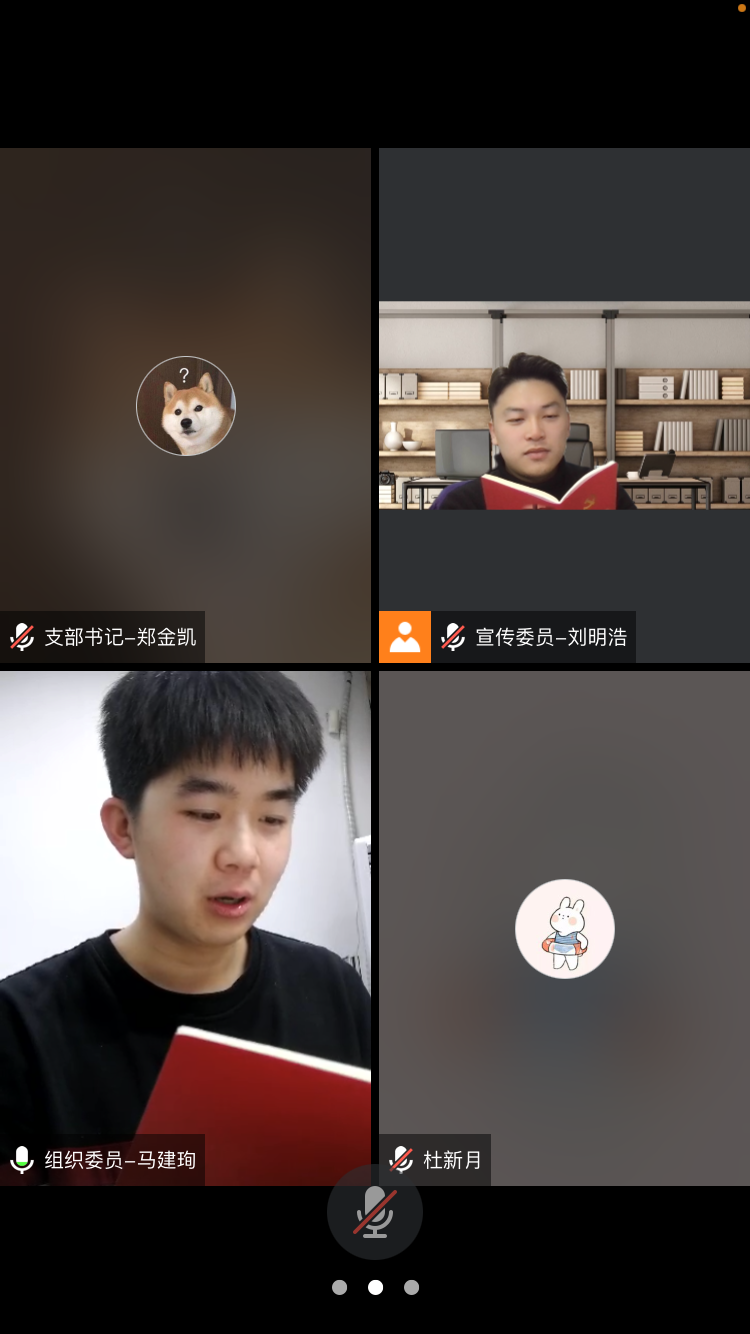Select 宣传委员-刘明浩's video tile
Viewport: 750px width, 1334px height.
(564, 406)
